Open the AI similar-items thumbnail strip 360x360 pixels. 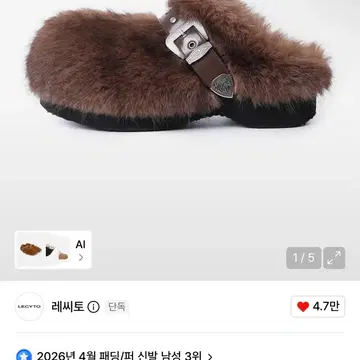click(53, 250)
